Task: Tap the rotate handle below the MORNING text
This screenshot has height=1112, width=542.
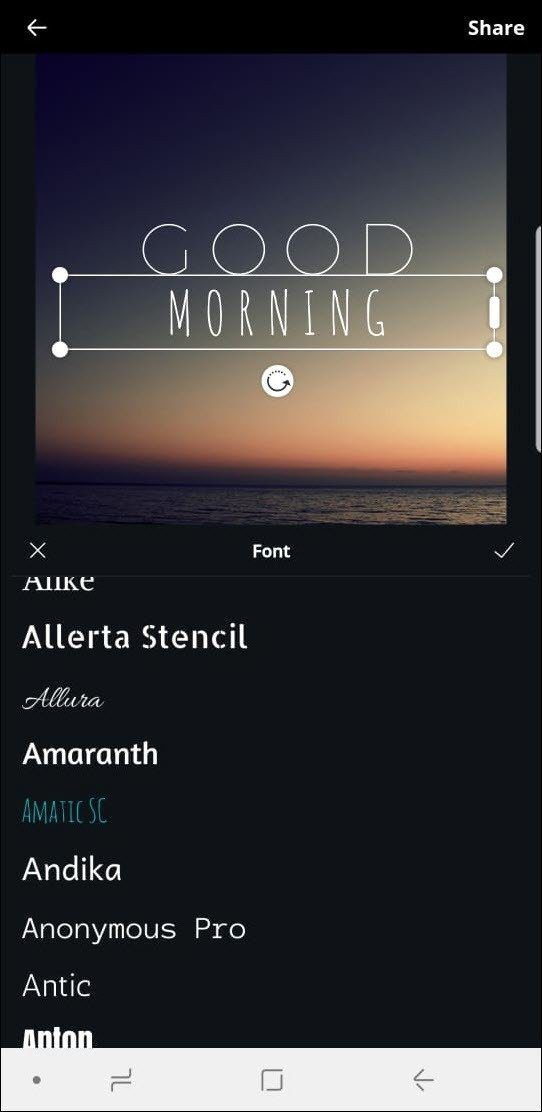Action: coord(277,382)
